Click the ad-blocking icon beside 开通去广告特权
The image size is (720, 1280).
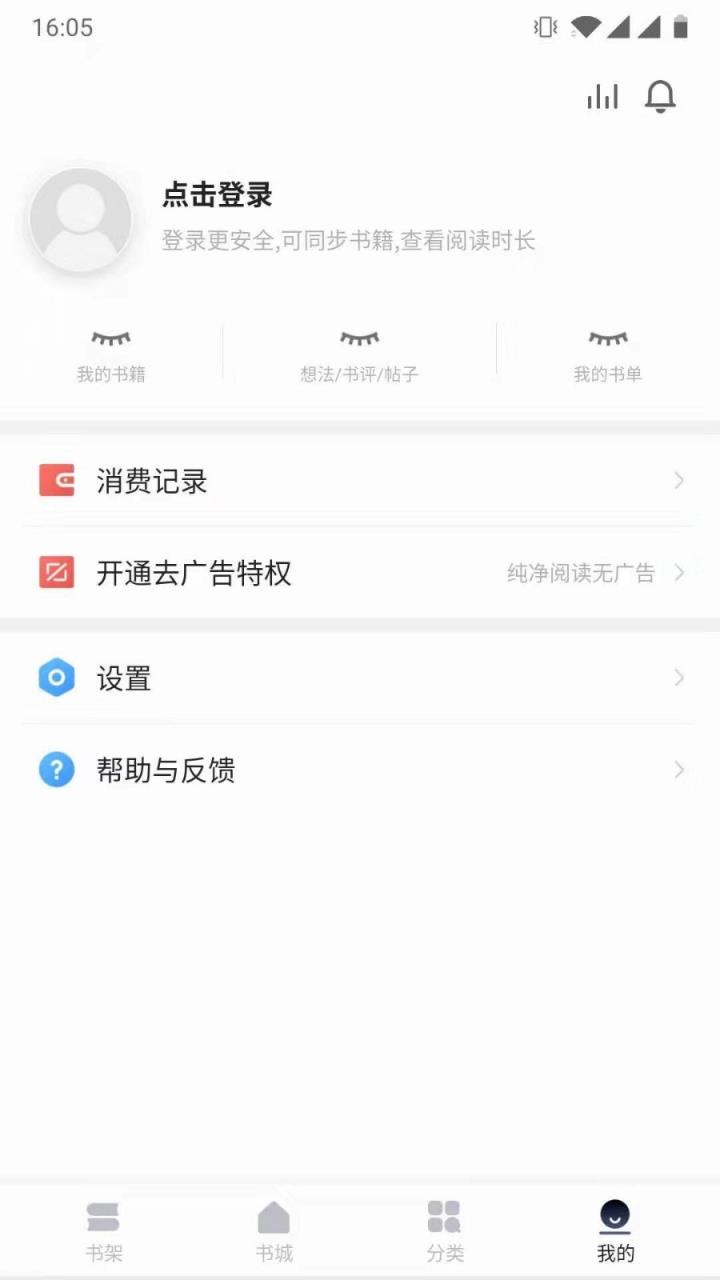[57, 573]
